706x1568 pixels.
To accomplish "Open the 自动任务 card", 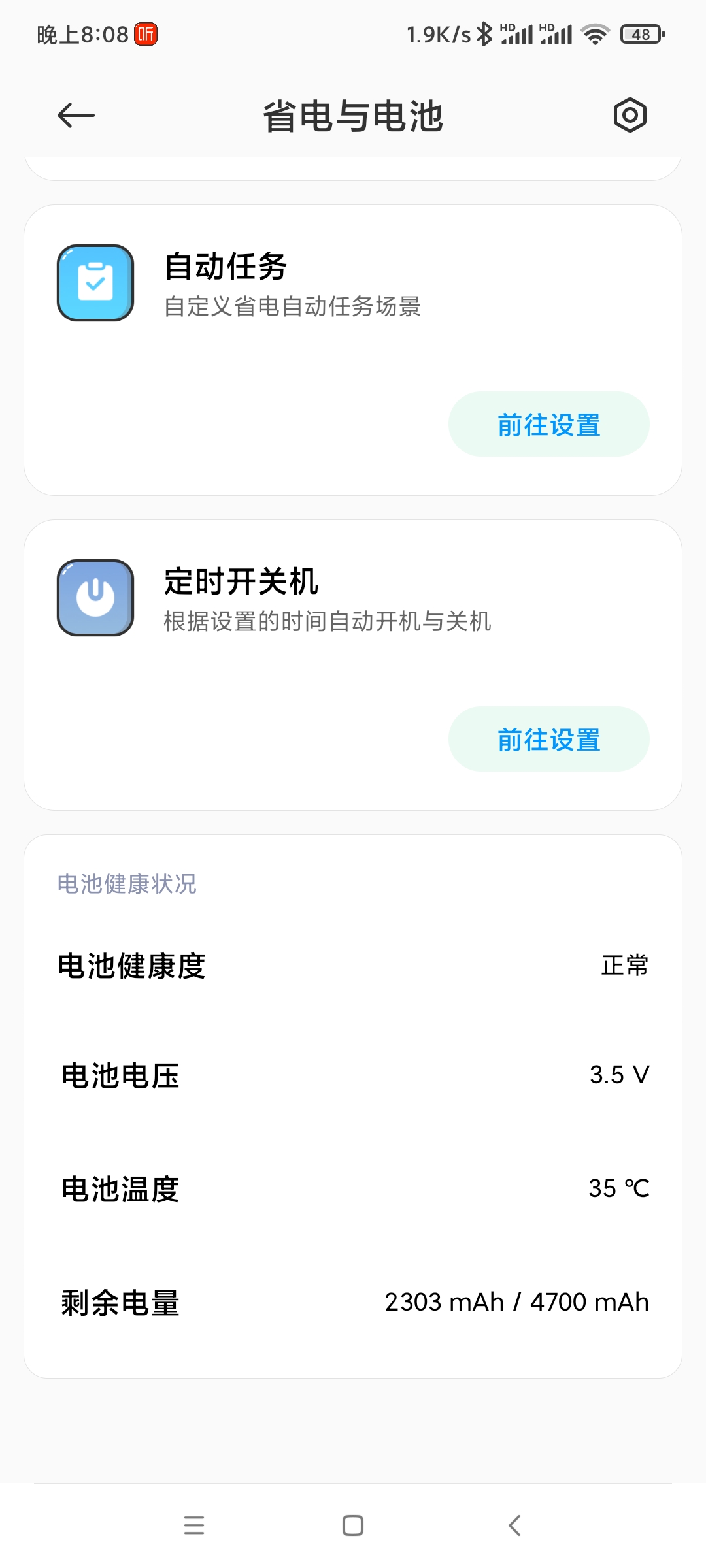I will click(353, 350).
